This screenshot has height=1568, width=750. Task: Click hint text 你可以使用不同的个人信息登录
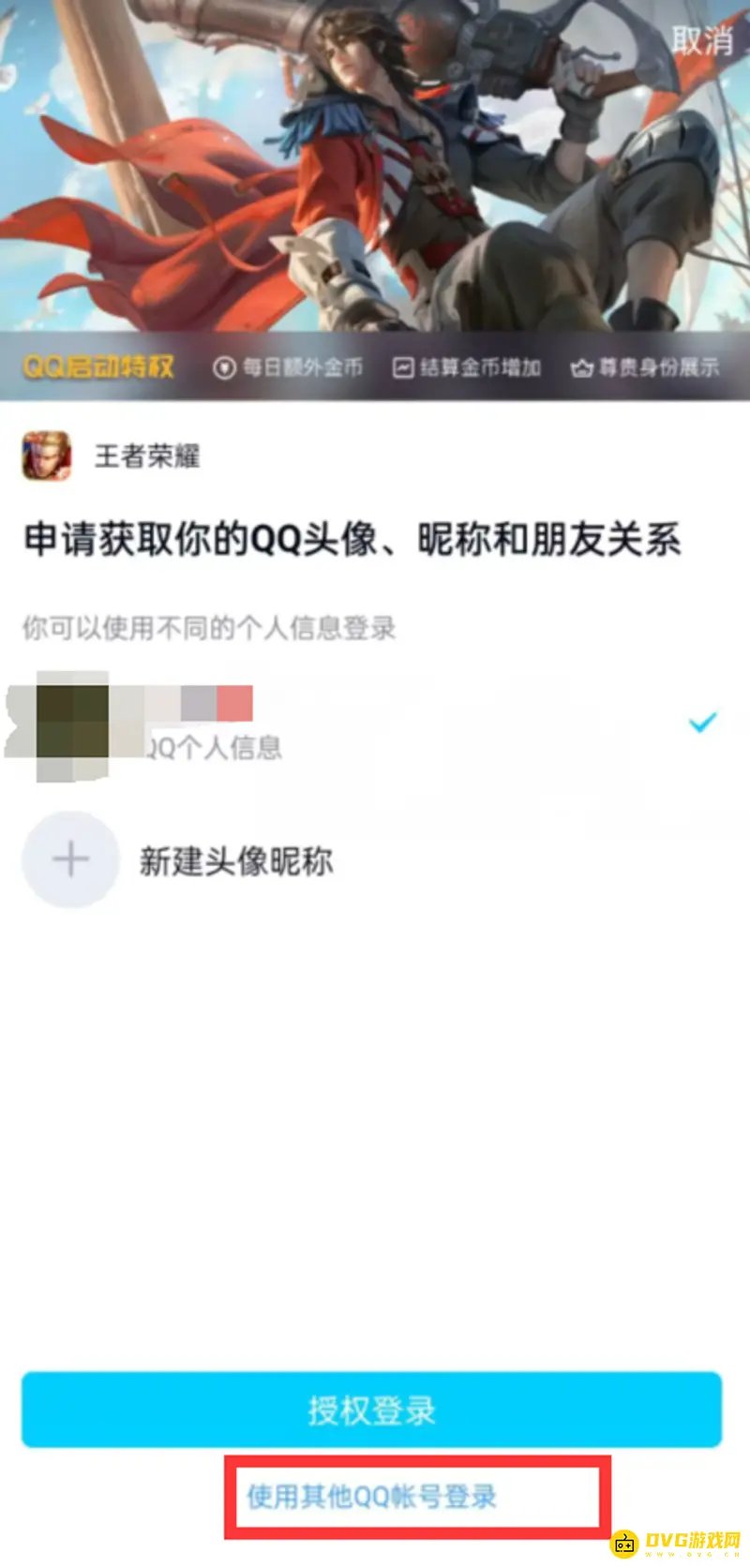208,629
